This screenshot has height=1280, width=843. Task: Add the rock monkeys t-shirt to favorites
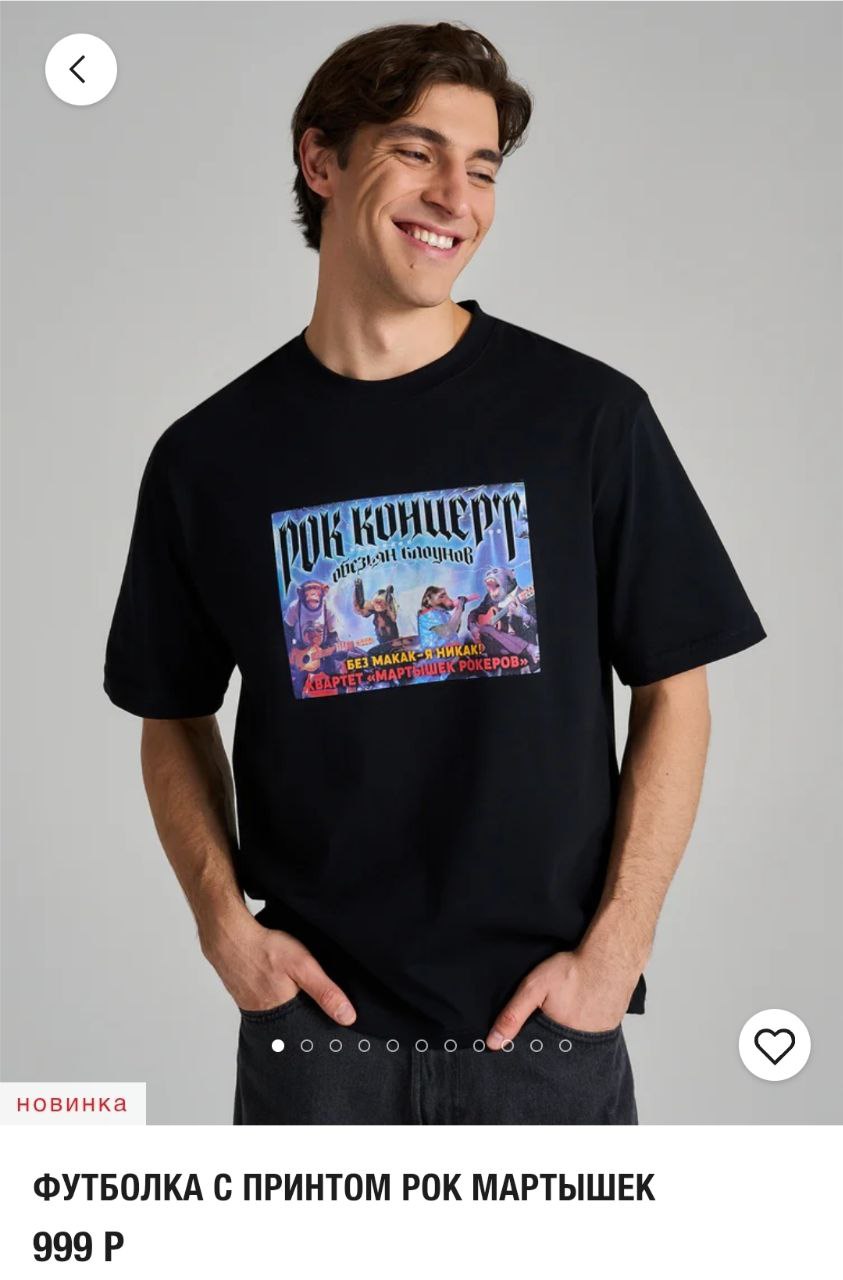(774, 1046)
